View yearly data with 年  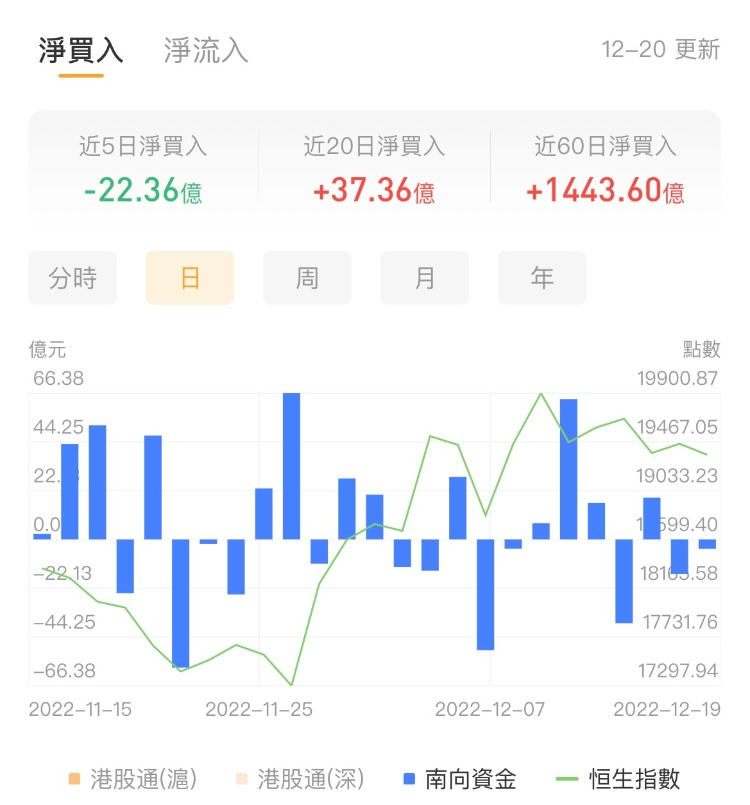tap(542, 278)
